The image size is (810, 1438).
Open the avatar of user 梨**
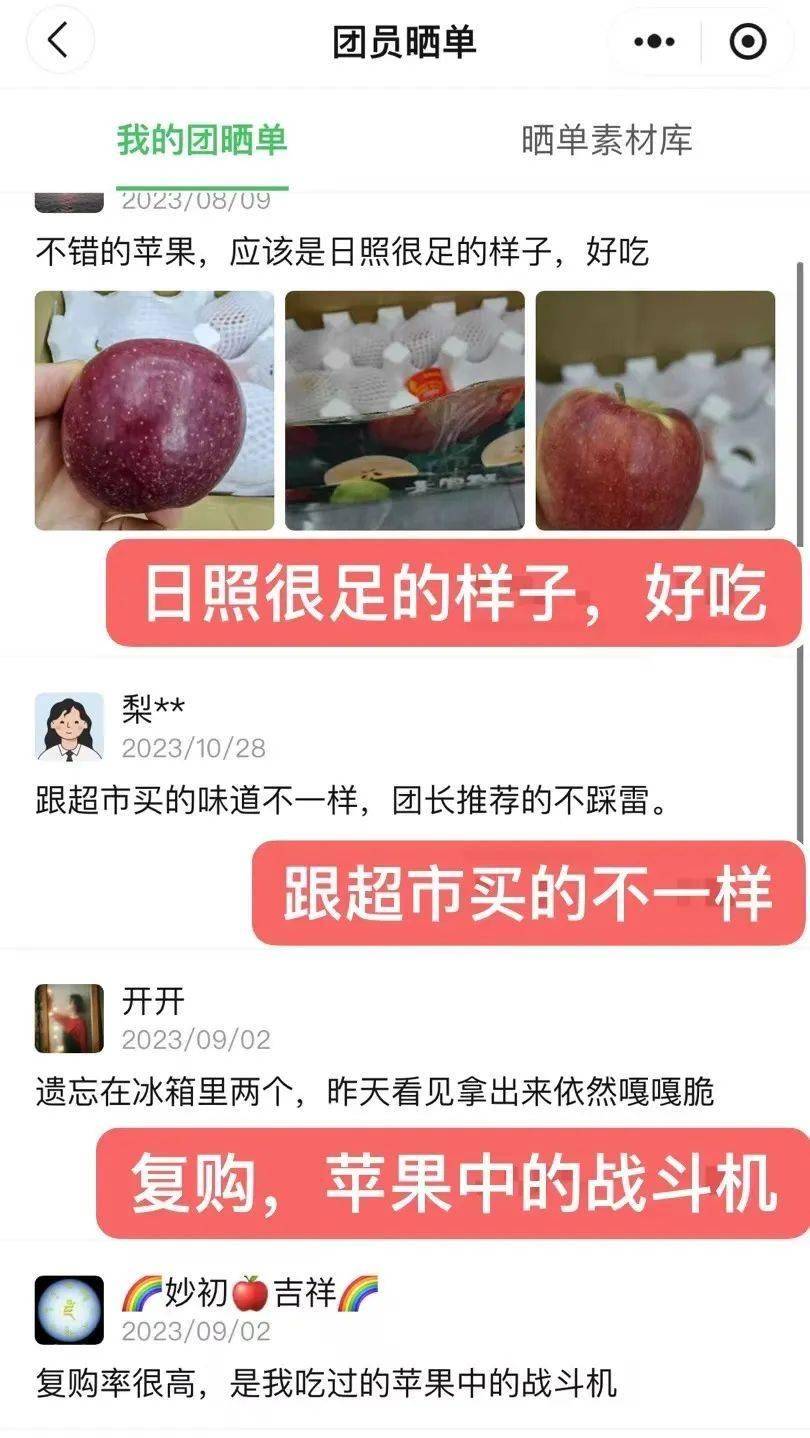(x=69, y=727)
